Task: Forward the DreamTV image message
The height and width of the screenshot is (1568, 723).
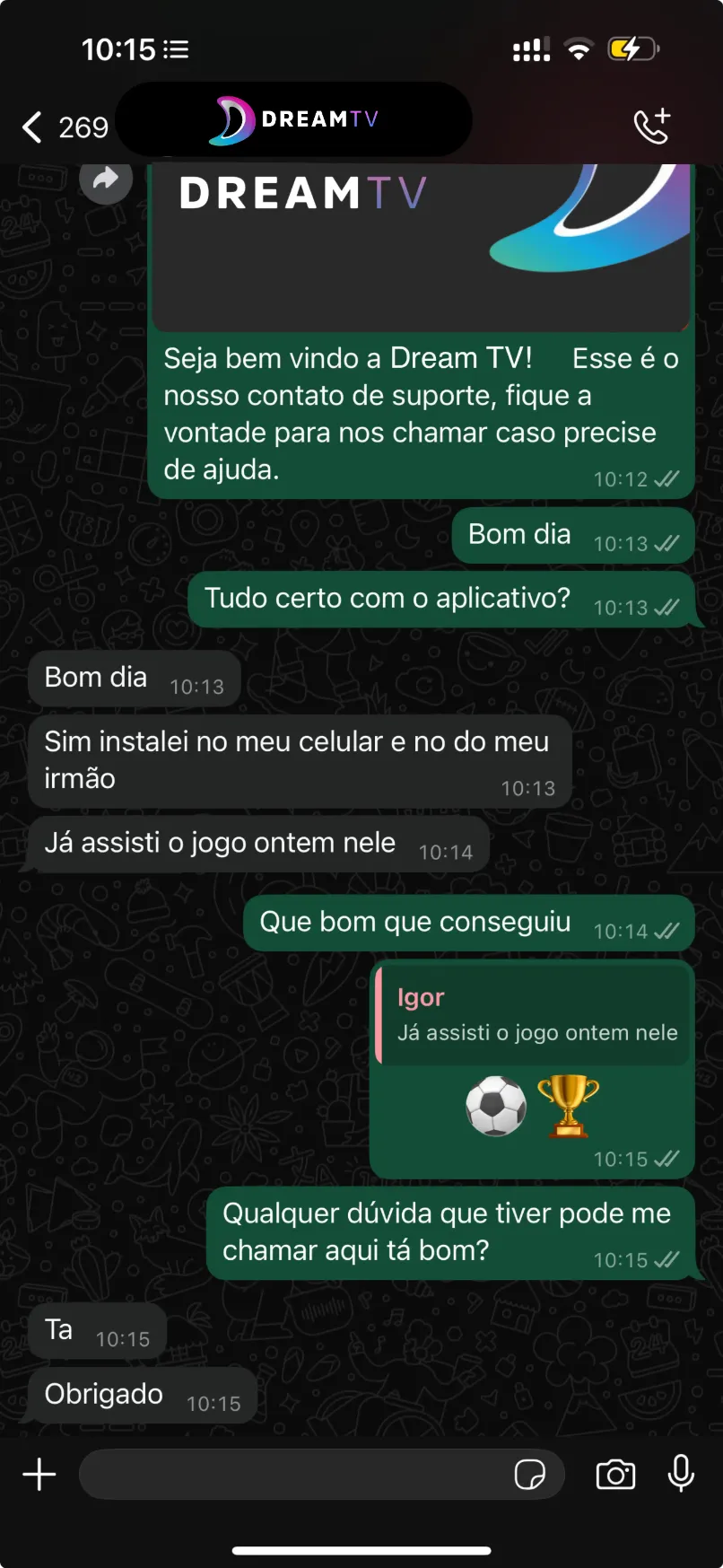Action: (106, 180)
